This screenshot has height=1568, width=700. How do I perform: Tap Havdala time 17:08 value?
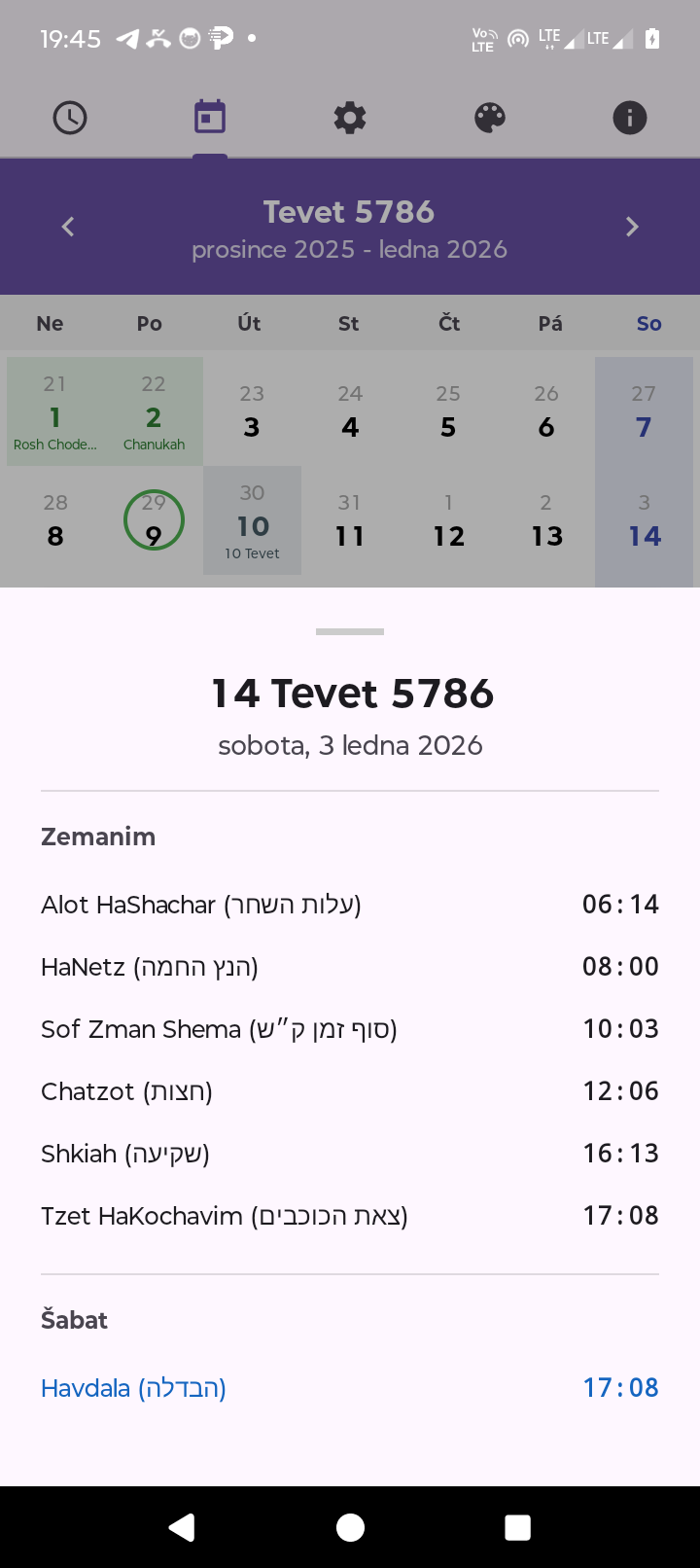(621, 1387)
